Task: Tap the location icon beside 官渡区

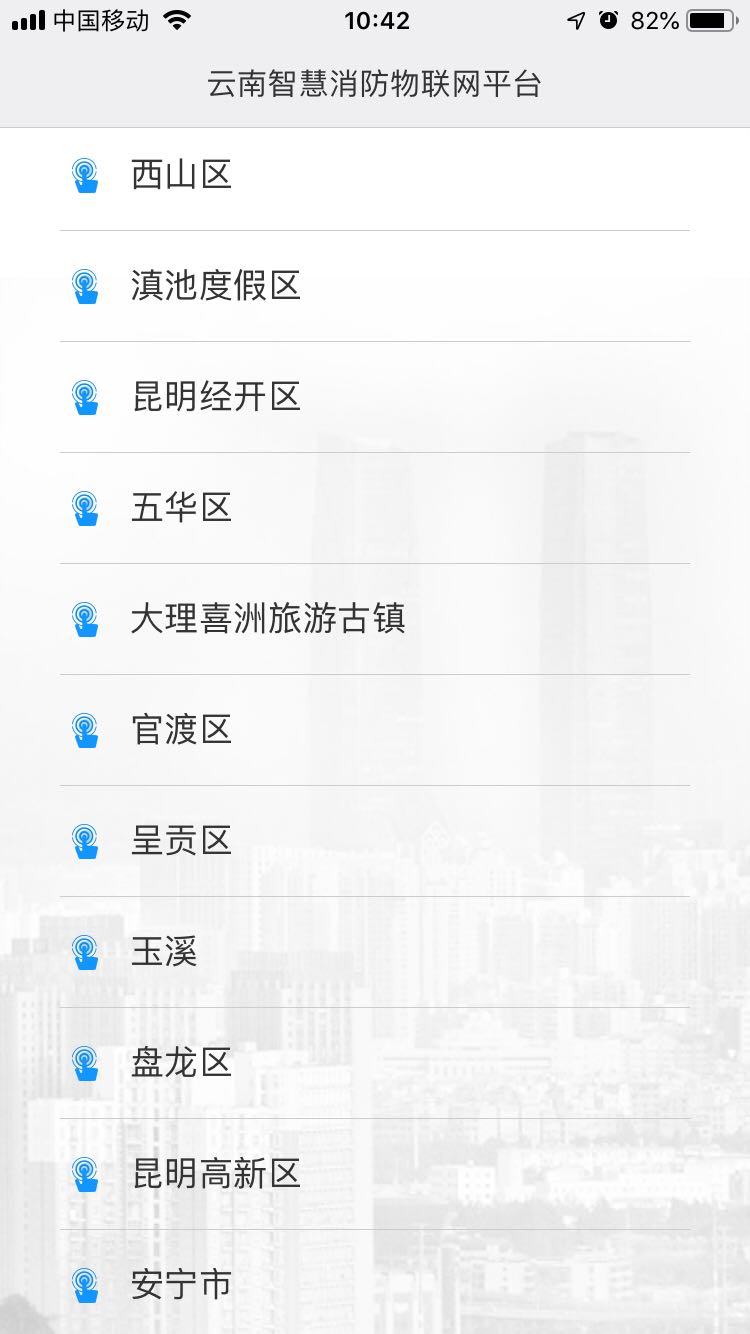Action: (x=86, y=730)
